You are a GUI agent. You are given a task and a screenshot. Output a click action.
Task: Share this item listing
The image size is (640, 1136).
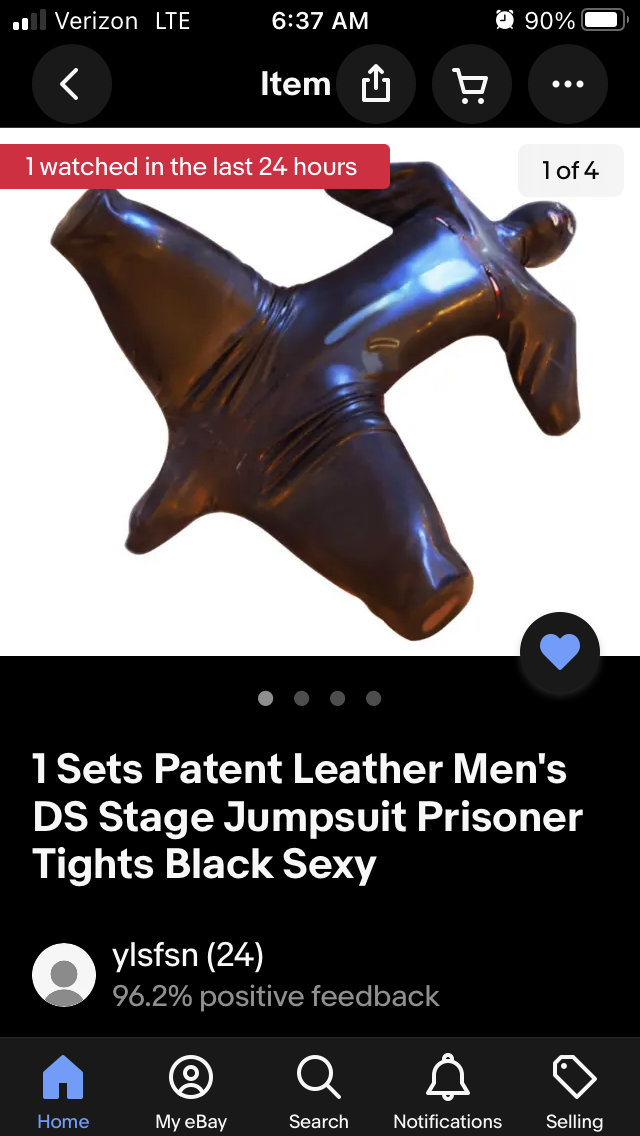375,85
